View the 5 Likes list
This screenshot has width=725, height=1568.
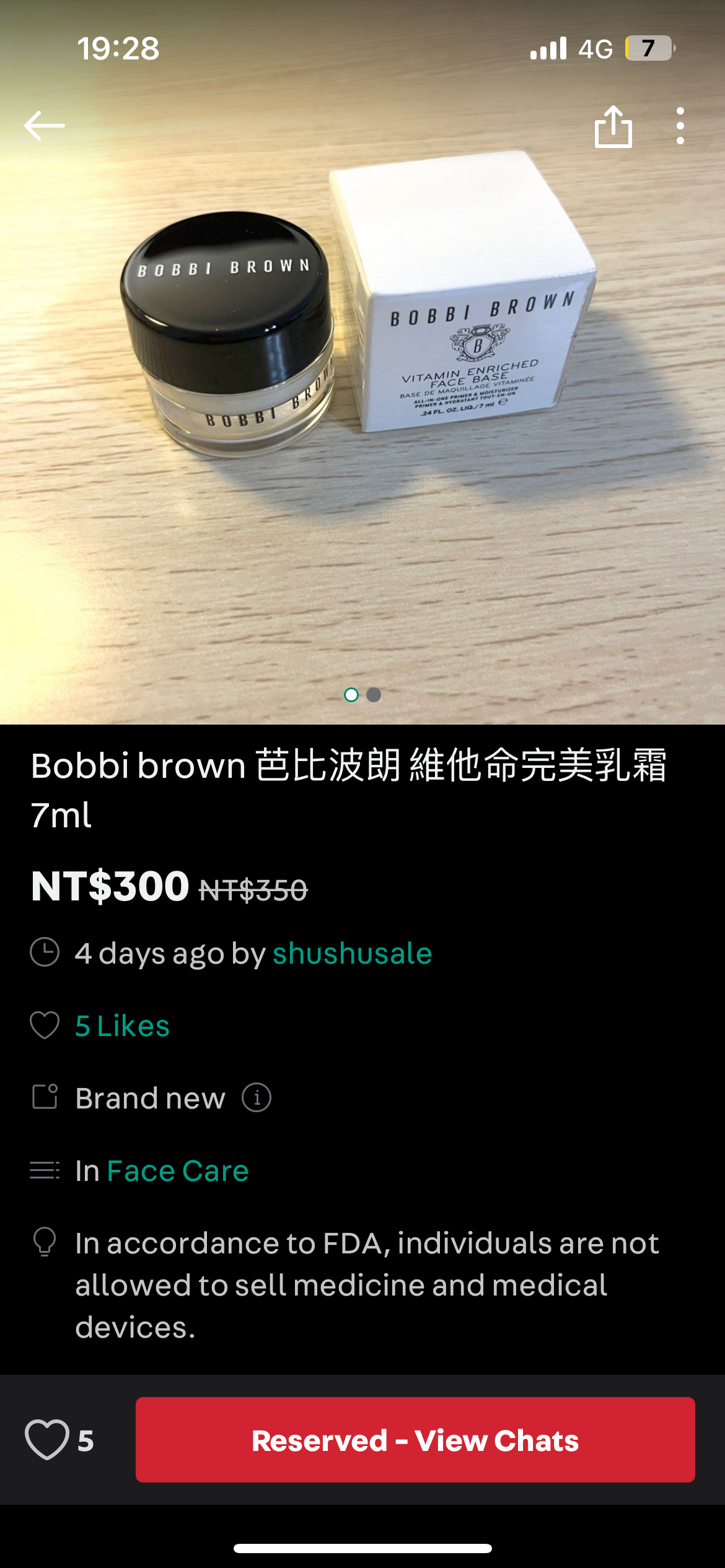(x=122, y=1026)
